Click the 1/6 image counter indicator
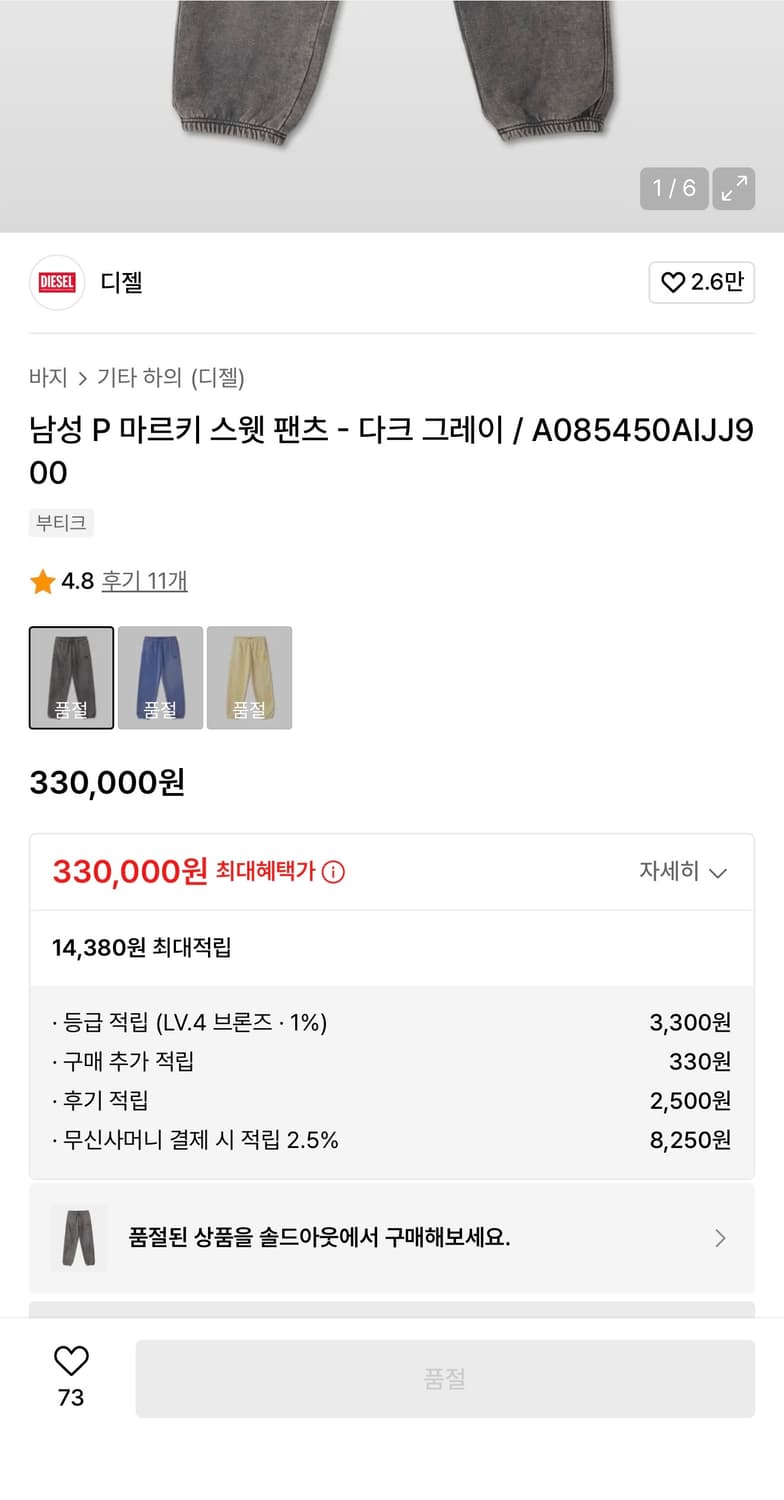The image size is (784, 1500). click(673, 188)
